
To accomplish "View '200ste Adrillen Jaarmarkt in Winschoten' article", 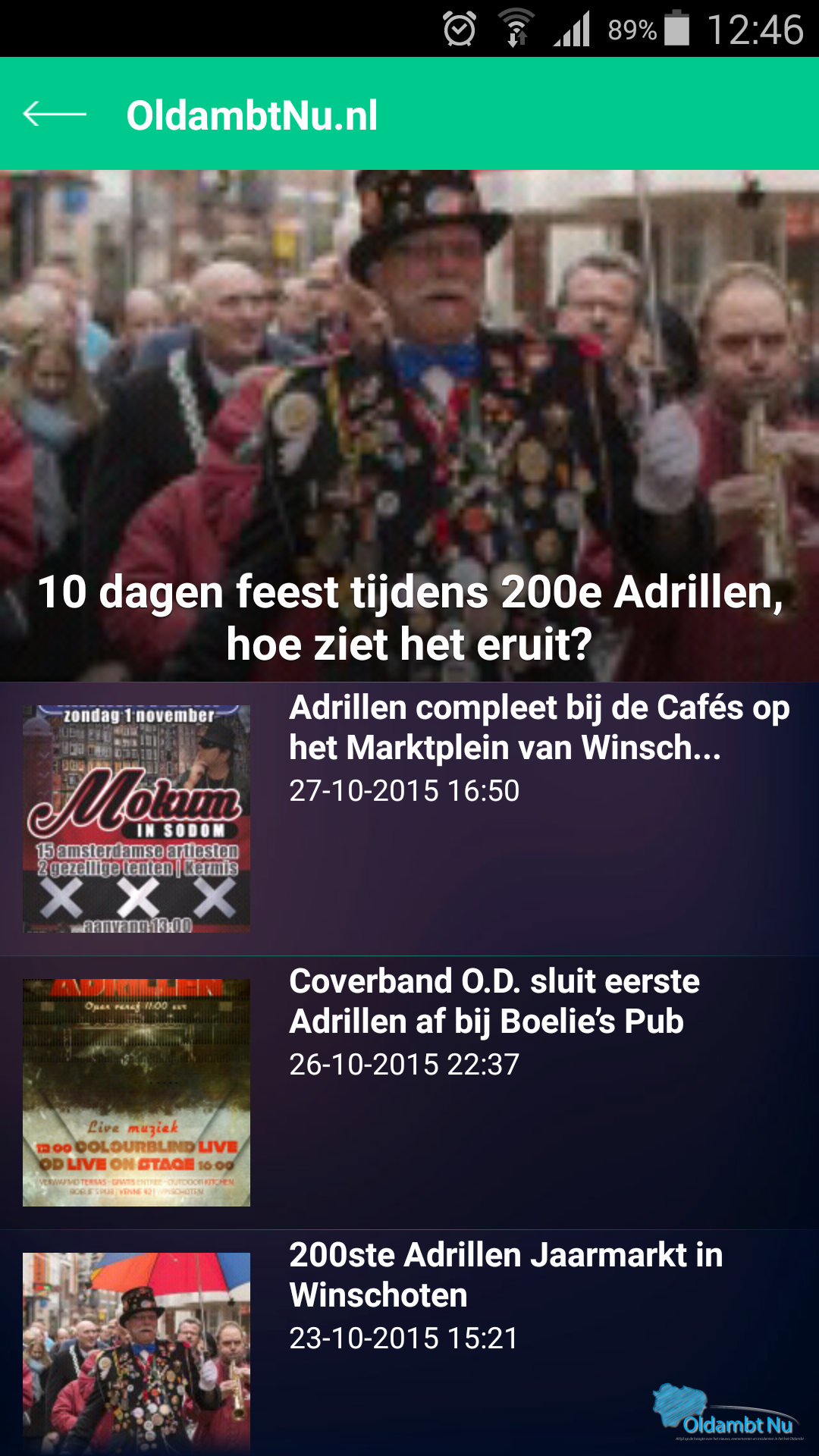I will [506, 1275].
